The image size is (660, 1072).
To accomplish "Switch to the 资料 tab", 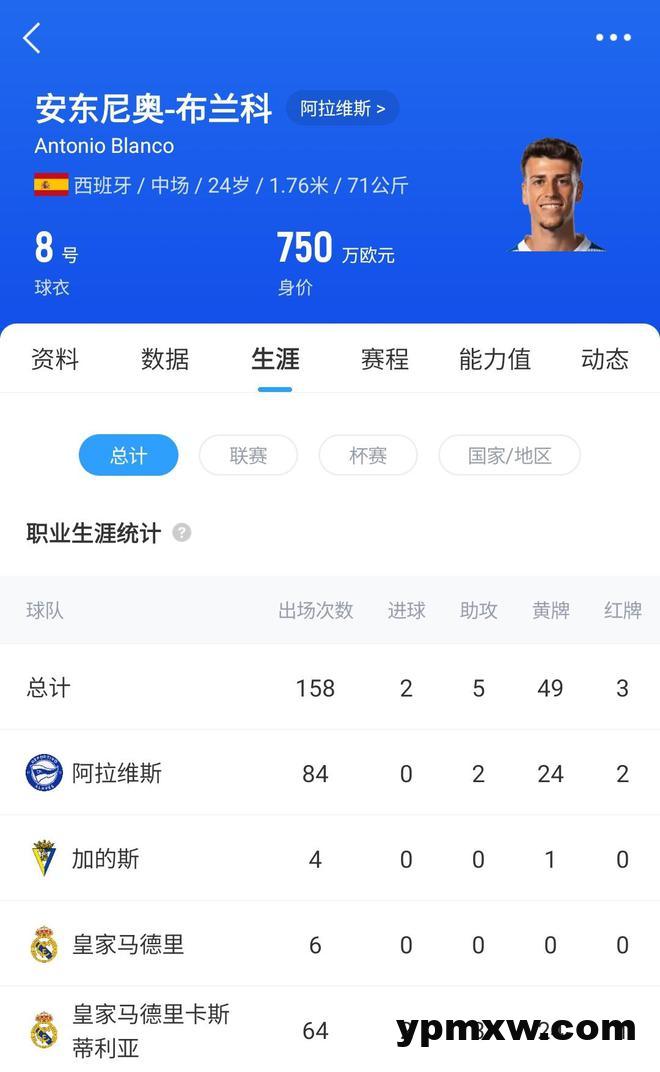I will pos(55,359).
